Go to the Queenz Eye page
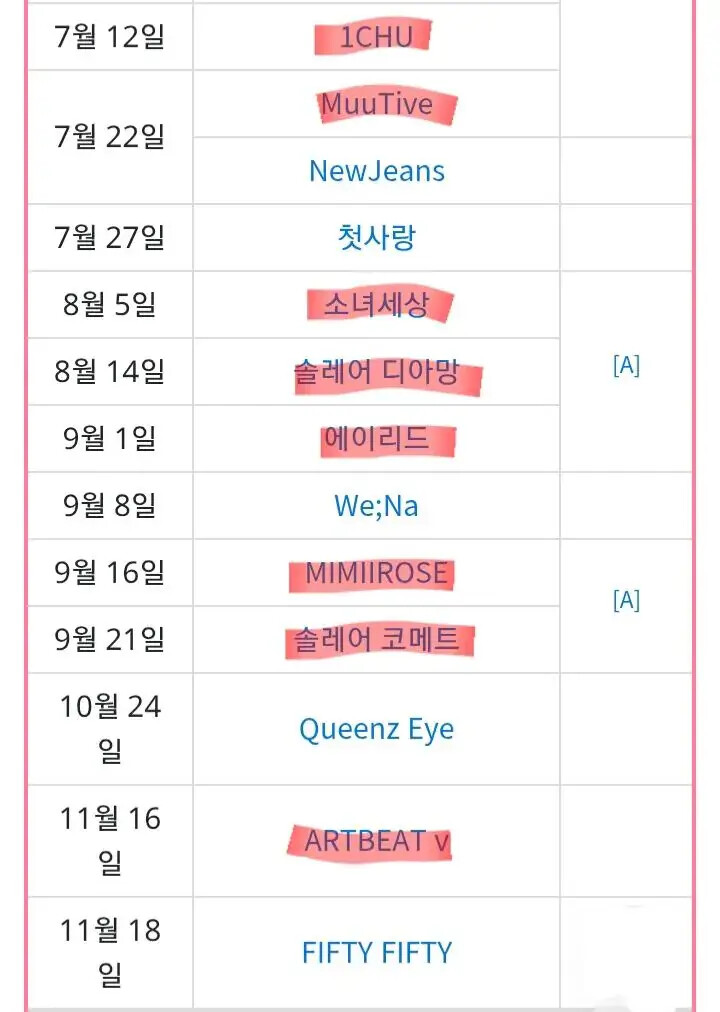720x1012 pixels. [x=377, y=729]
